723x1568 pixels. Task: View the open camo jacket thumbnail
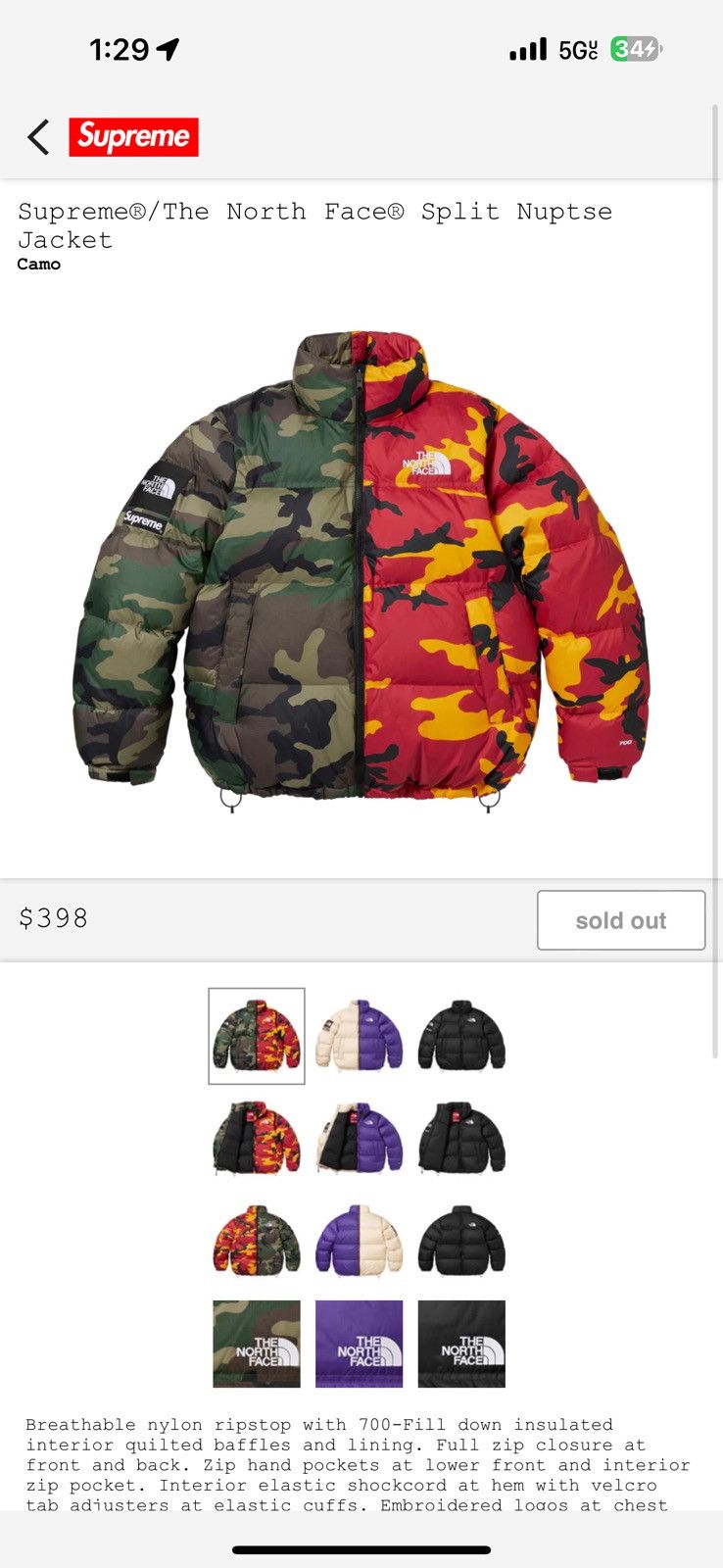click(x=257, y=1139)
